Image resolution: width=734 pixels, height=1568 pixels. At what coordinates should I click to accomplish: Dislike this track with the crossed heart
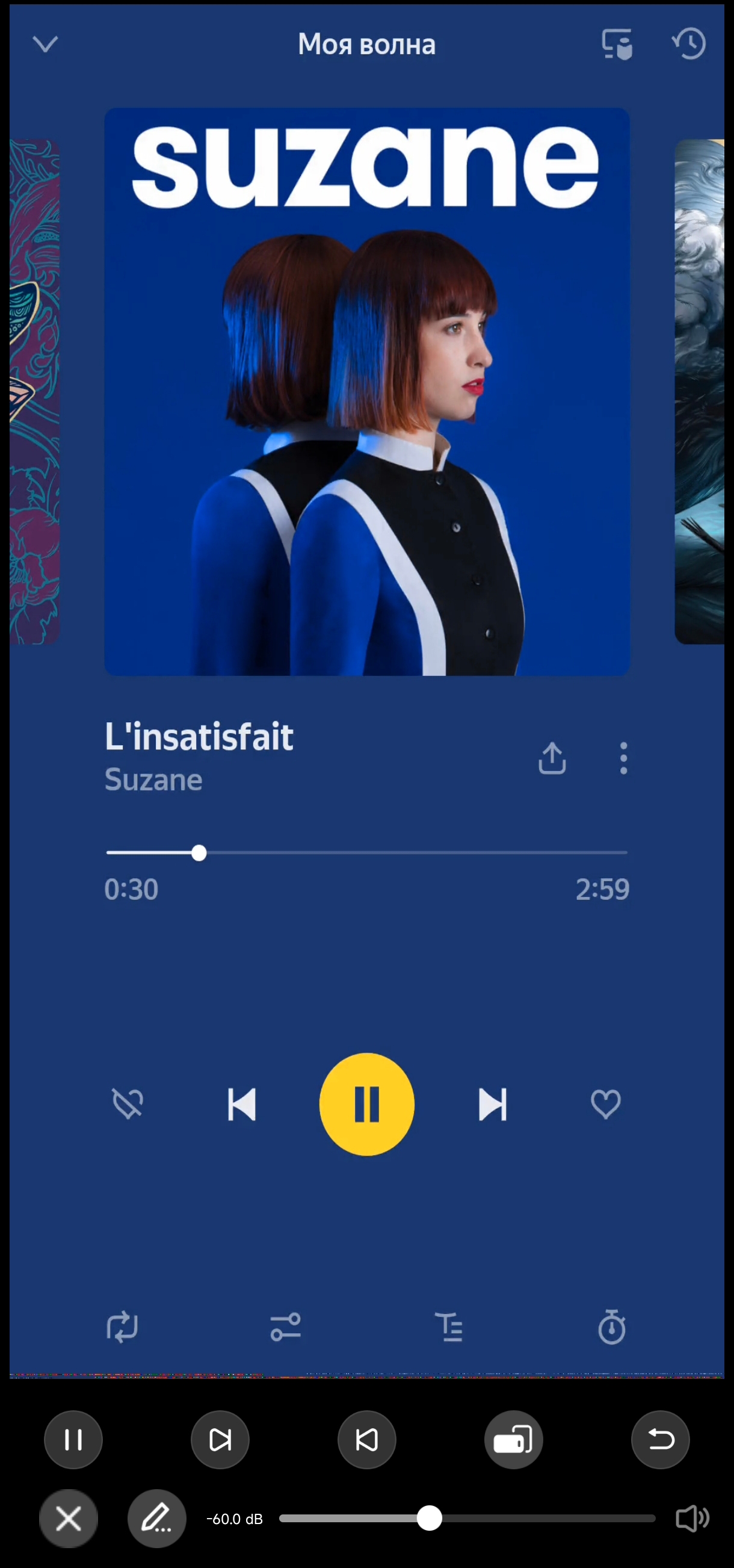pos(128,1103)
